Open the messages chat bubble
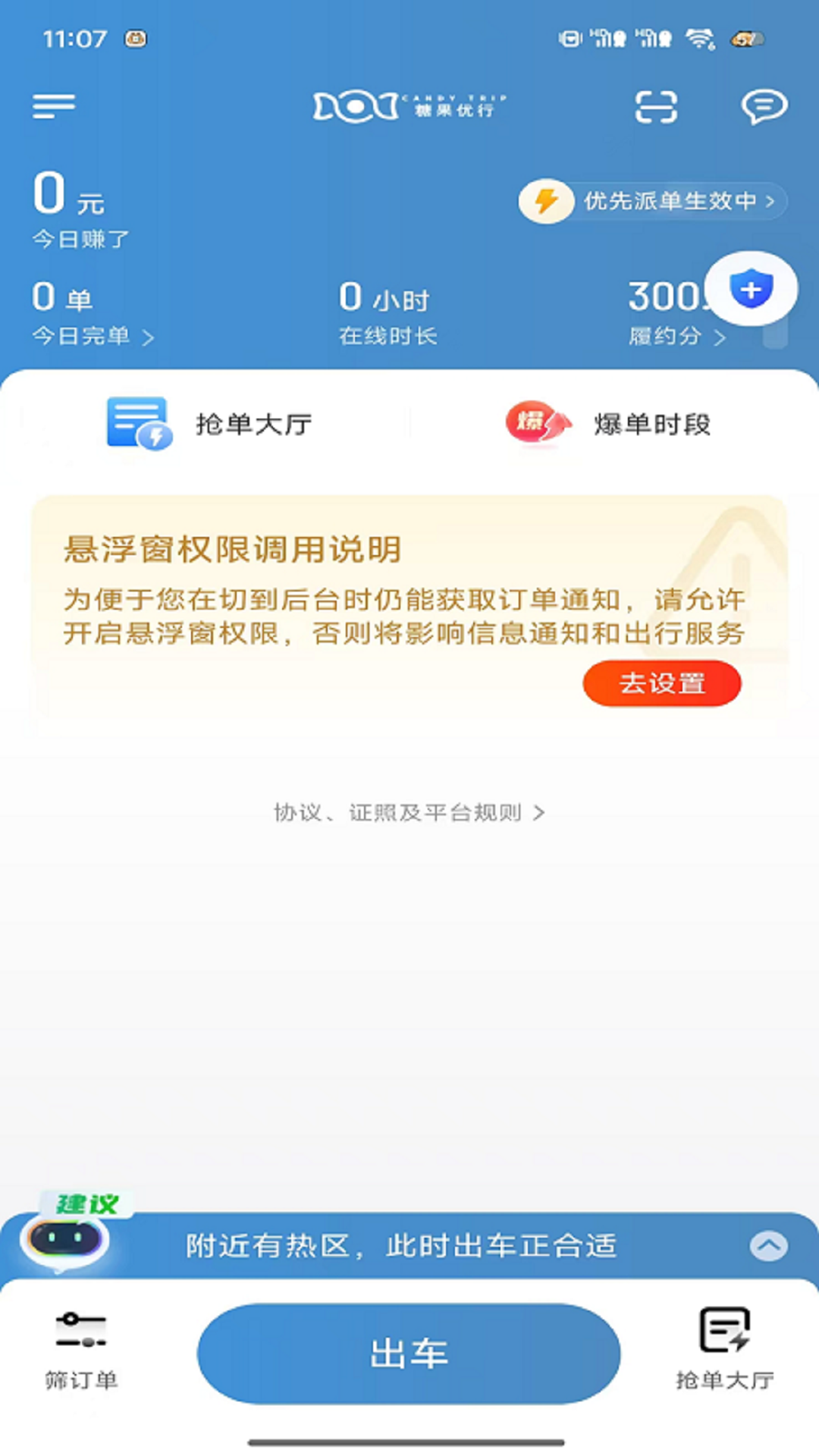 click(764, 107)
